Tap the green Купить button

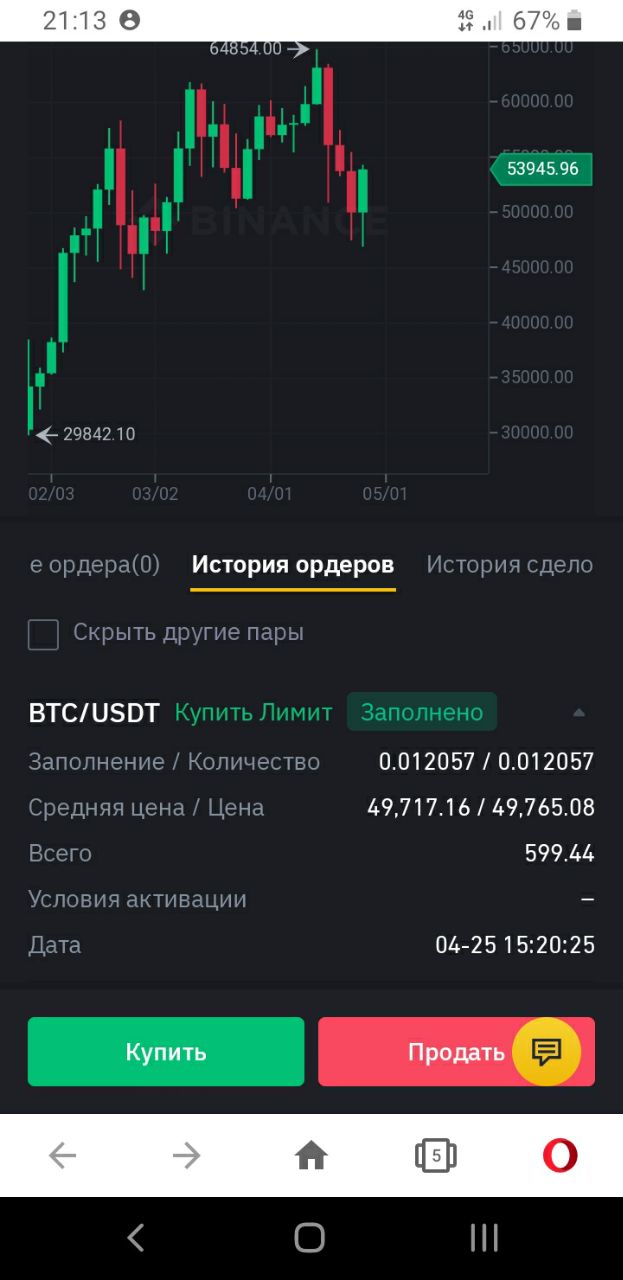pyautogui.click(x=166, y=1052)
